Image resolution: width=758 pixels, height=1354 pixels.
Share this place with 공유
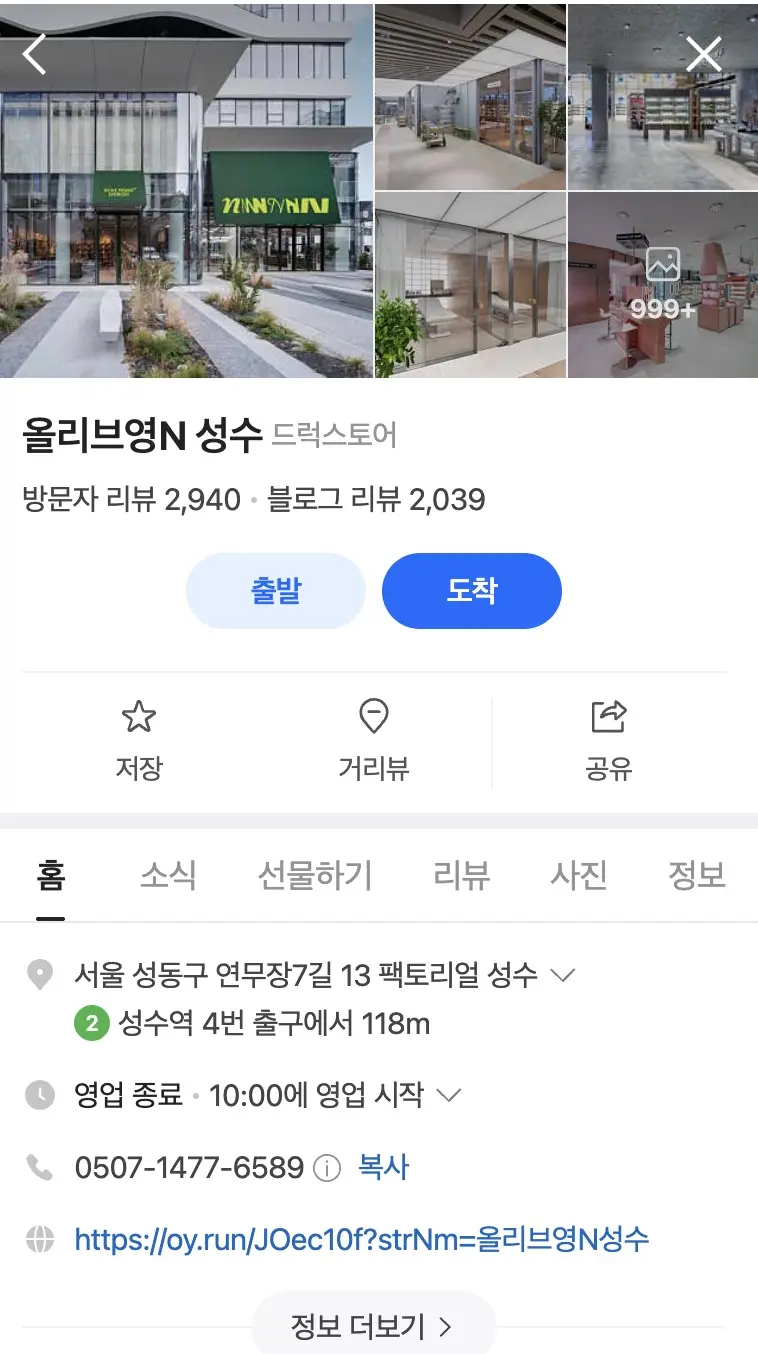point(608,740)
